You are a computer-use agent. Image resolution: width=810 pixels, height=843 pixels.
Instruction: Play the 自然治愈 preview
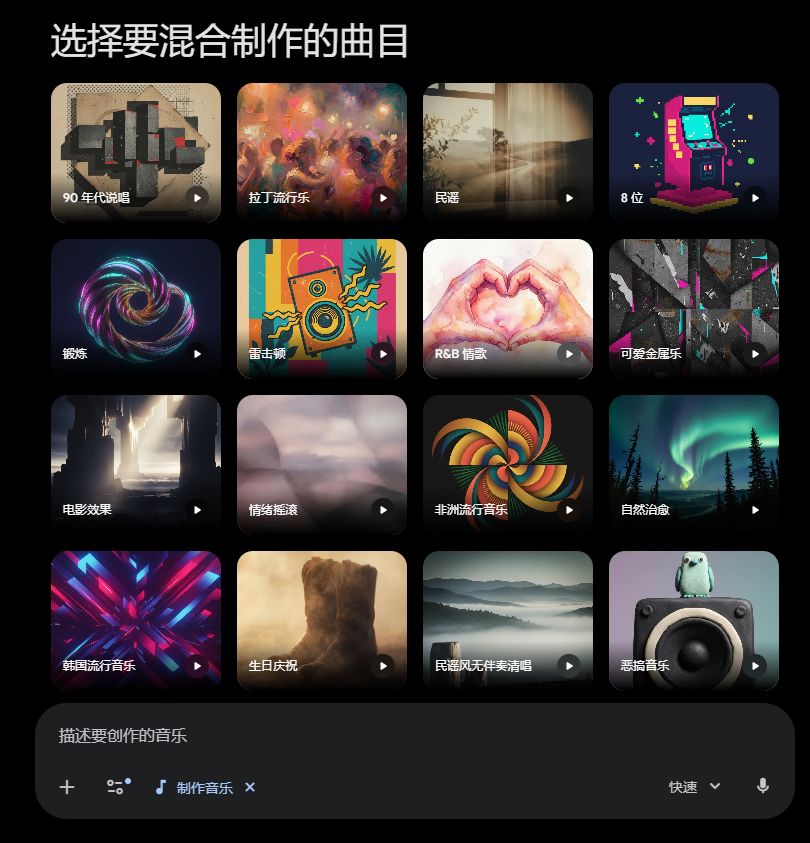tap(755, 510)
